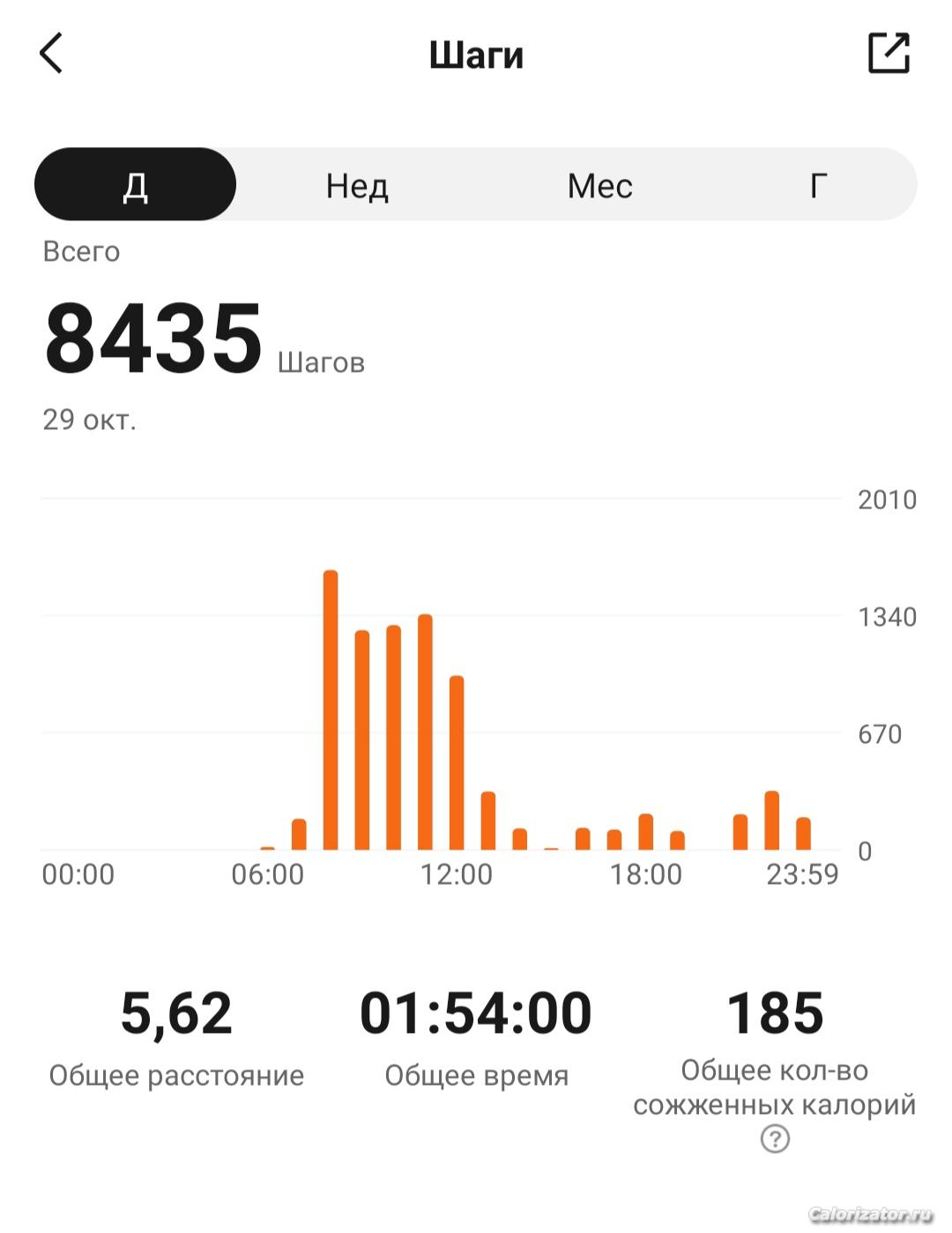Switch to the Нед weekly view
Viewport: 952px width, 1233px height.
click(x=357, y=186)
